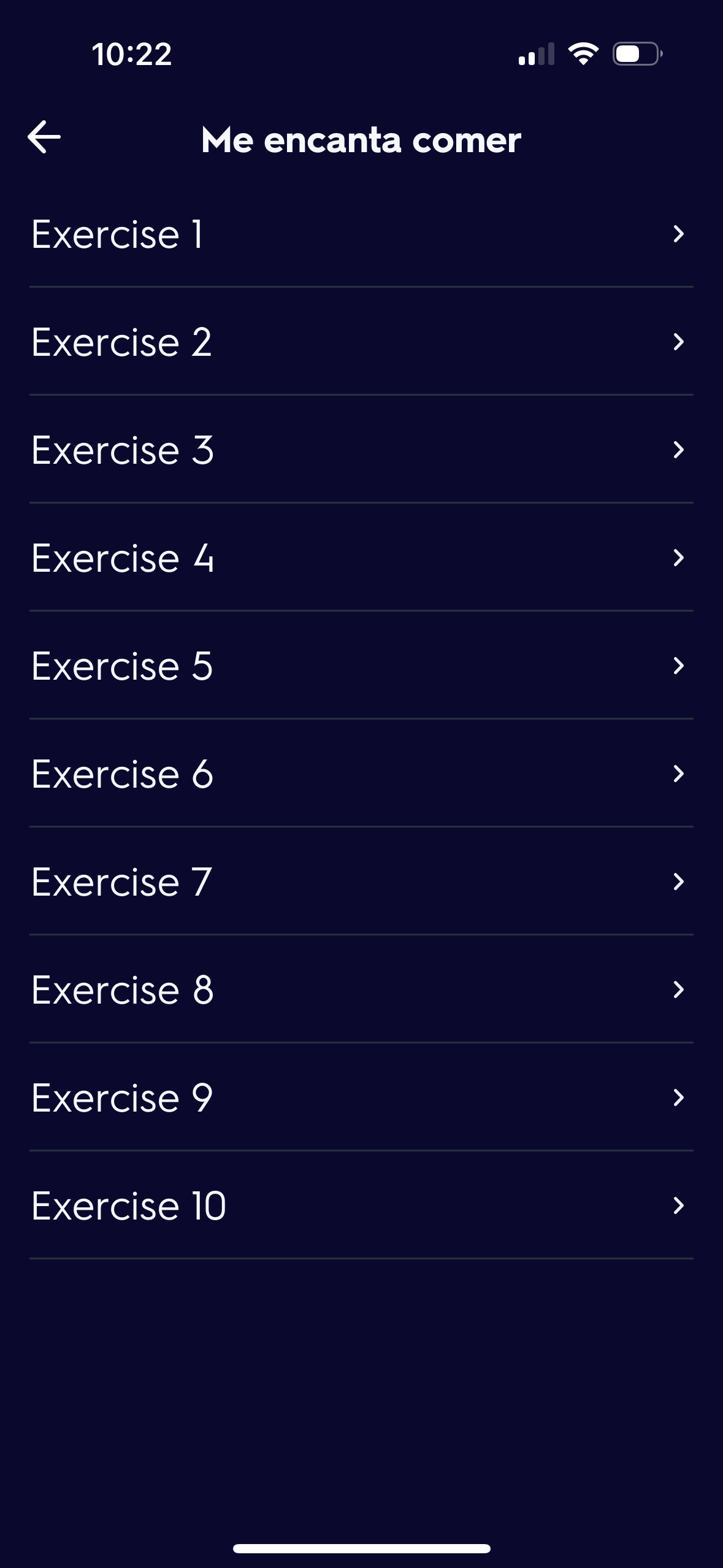
Task: Tap the battery indicator icon
Action: click(635, 54)
